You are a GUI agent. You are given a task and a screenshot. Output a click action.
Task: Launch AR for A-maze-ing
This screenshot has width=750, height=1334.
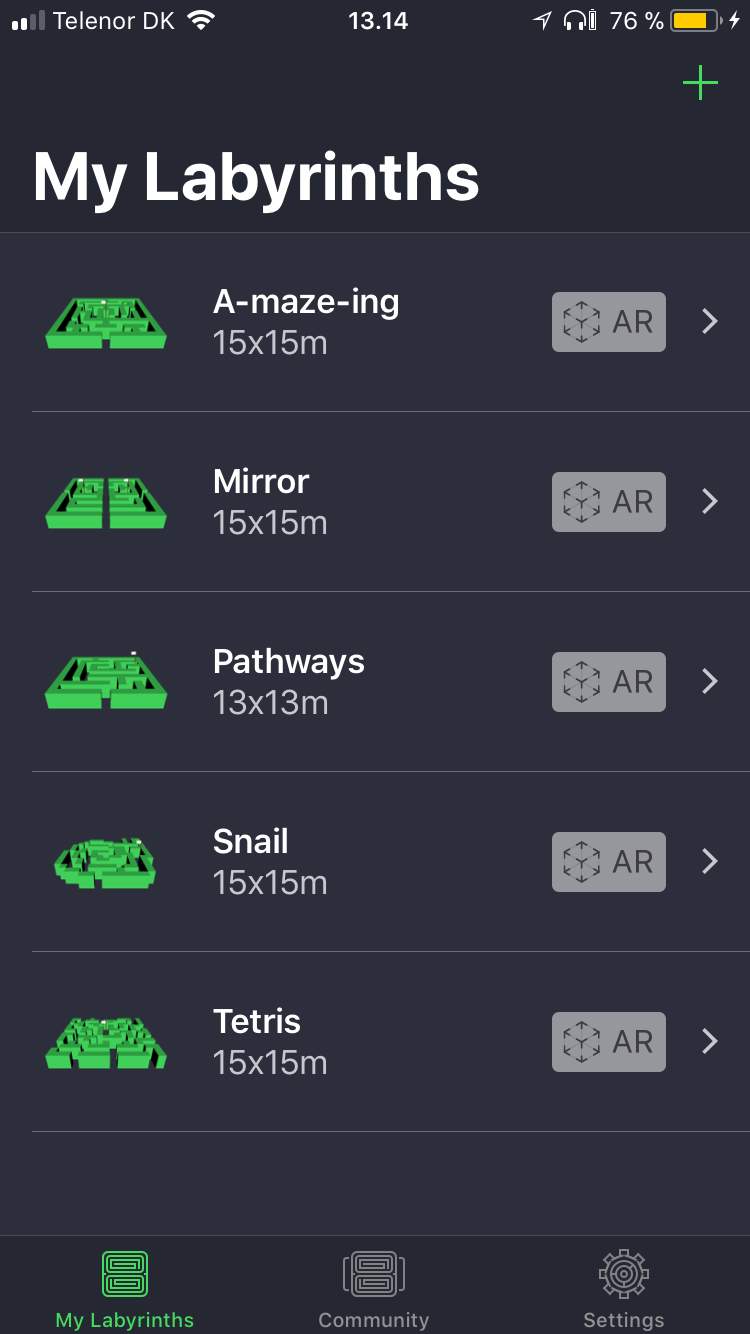pos(608,322)
